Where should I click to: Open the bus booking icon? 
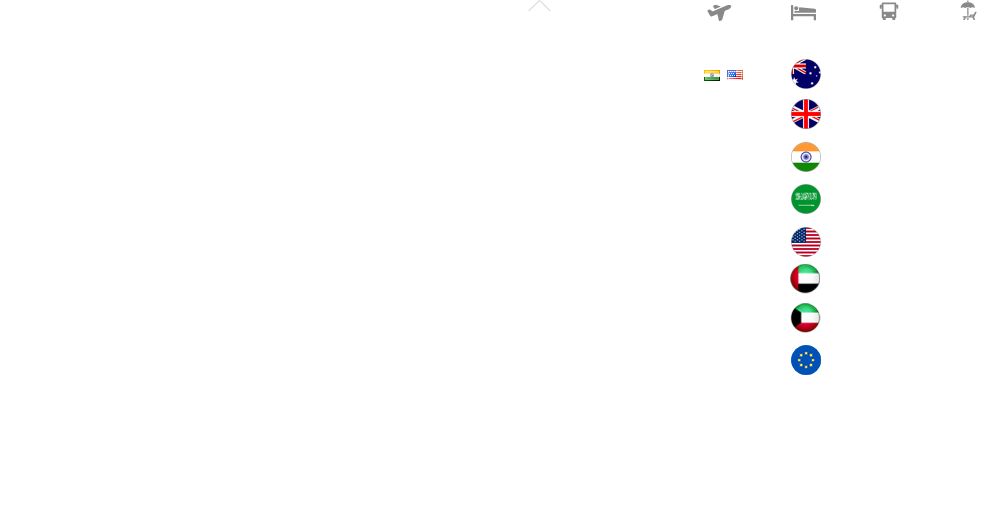(888, 11)
